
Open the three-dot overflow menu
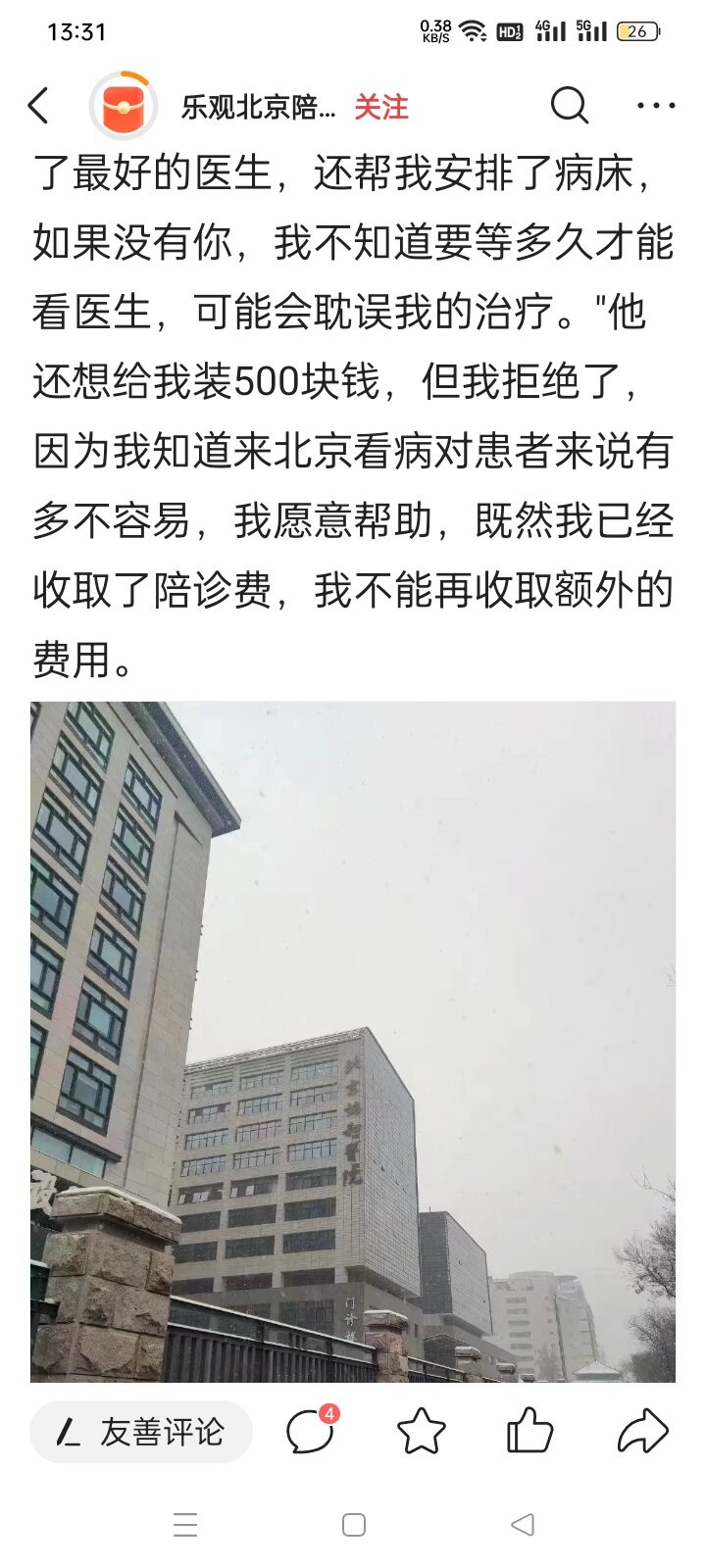click(656, 106)
